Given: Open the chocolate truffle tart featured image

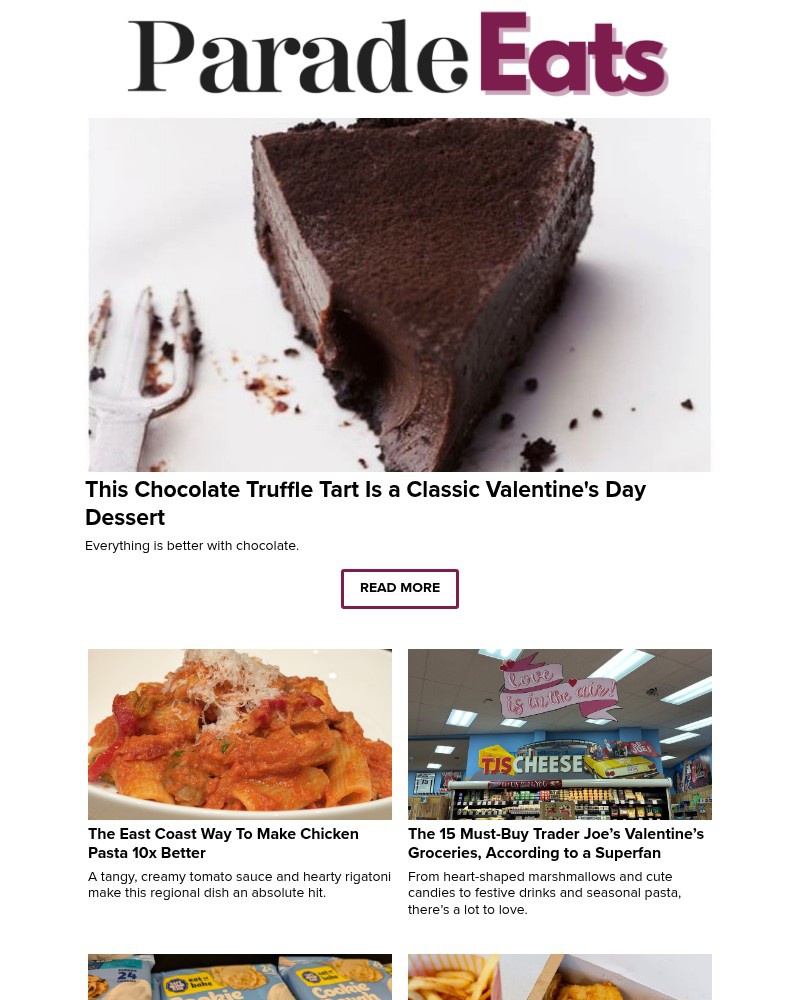Looking at the screenshot, I should 400,294.
